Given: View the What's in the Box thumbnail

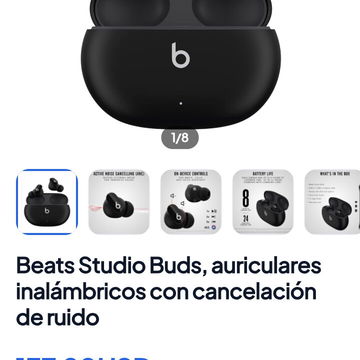Looking at the screenshot, I should click(x=332, y=202).
